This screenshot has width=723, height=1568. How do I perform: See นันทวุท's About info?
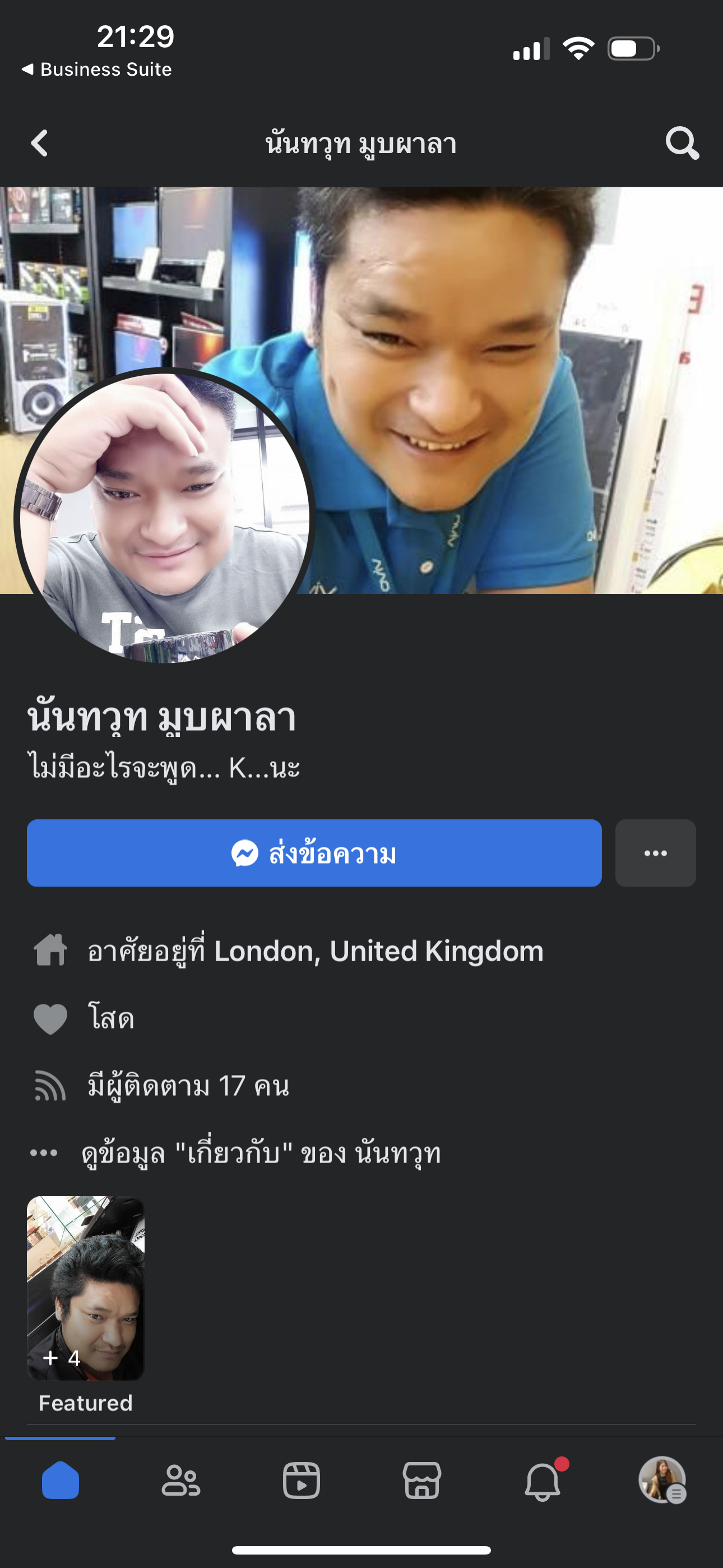261,1153
